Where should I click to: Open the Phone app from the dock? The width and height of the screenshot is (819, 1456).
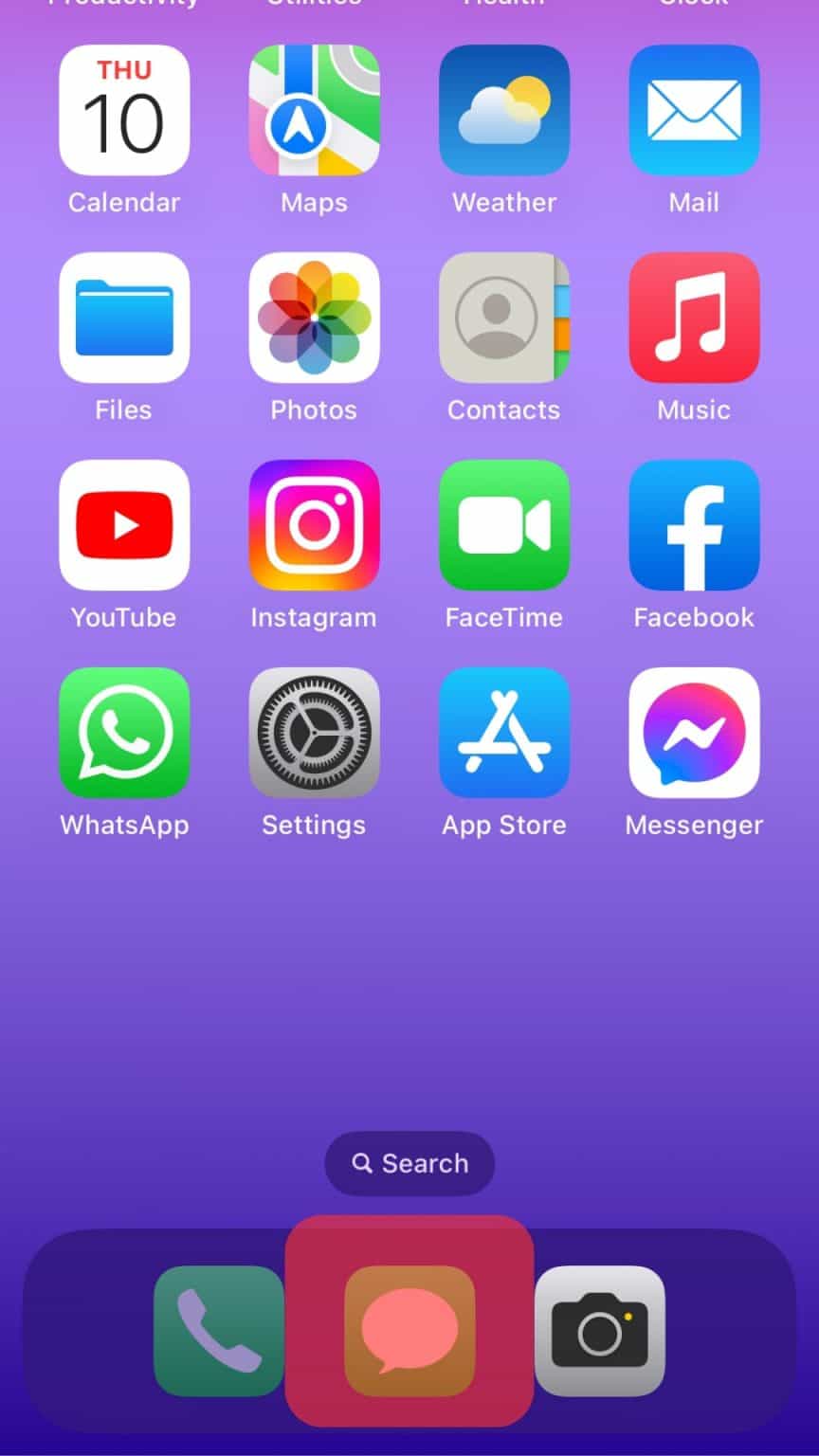pos(218,1329)
